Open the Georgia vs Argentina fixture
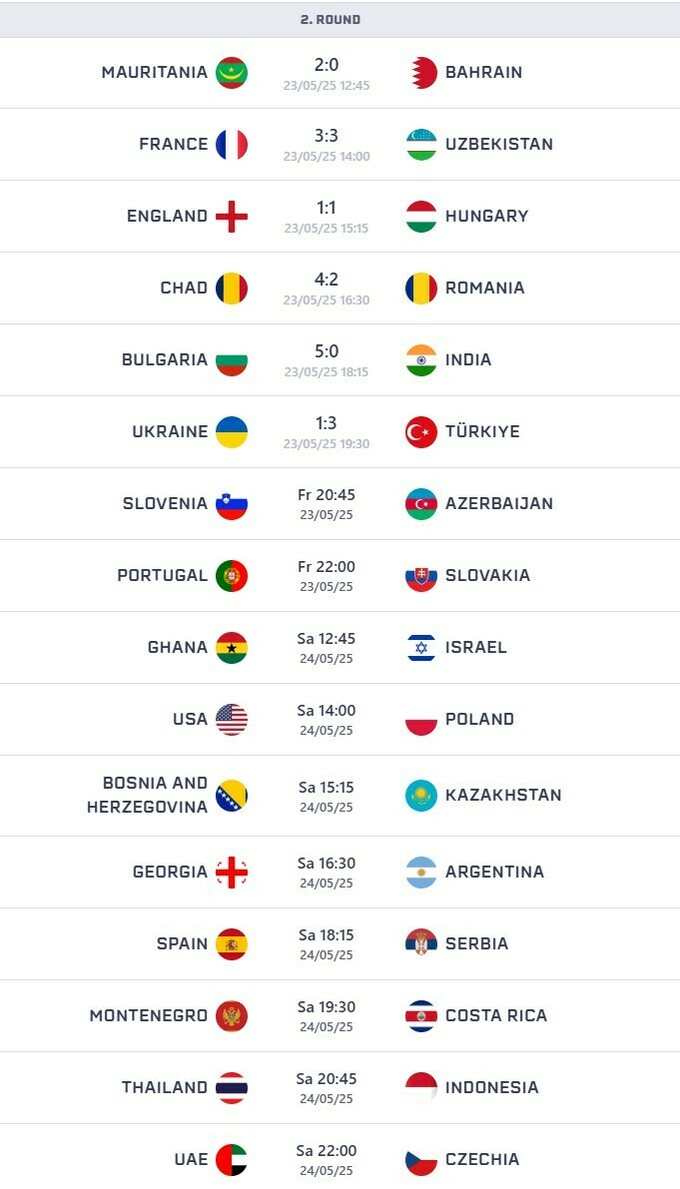 (x=326, y=872)
